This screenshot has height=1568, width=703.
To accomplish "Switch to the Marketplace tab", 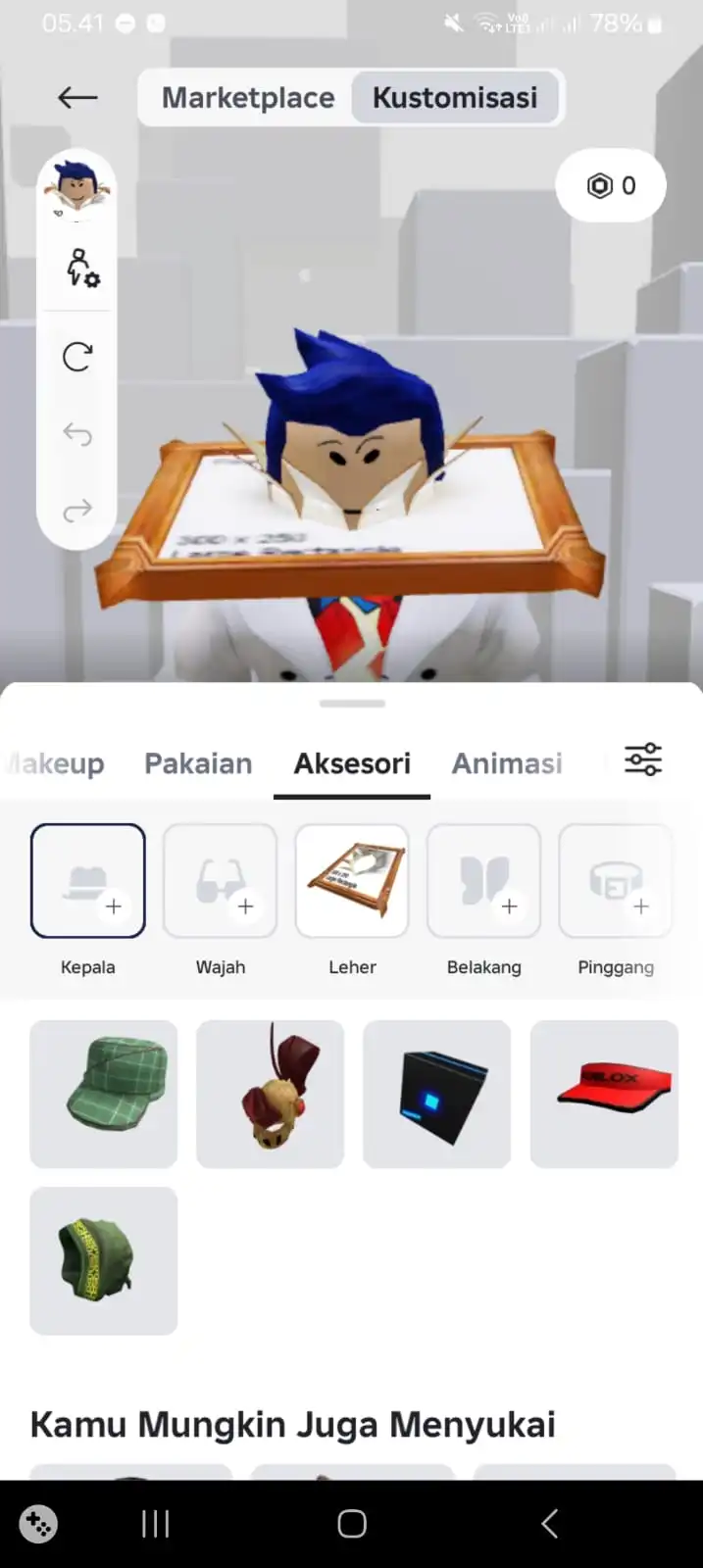I will coord(248,98).
